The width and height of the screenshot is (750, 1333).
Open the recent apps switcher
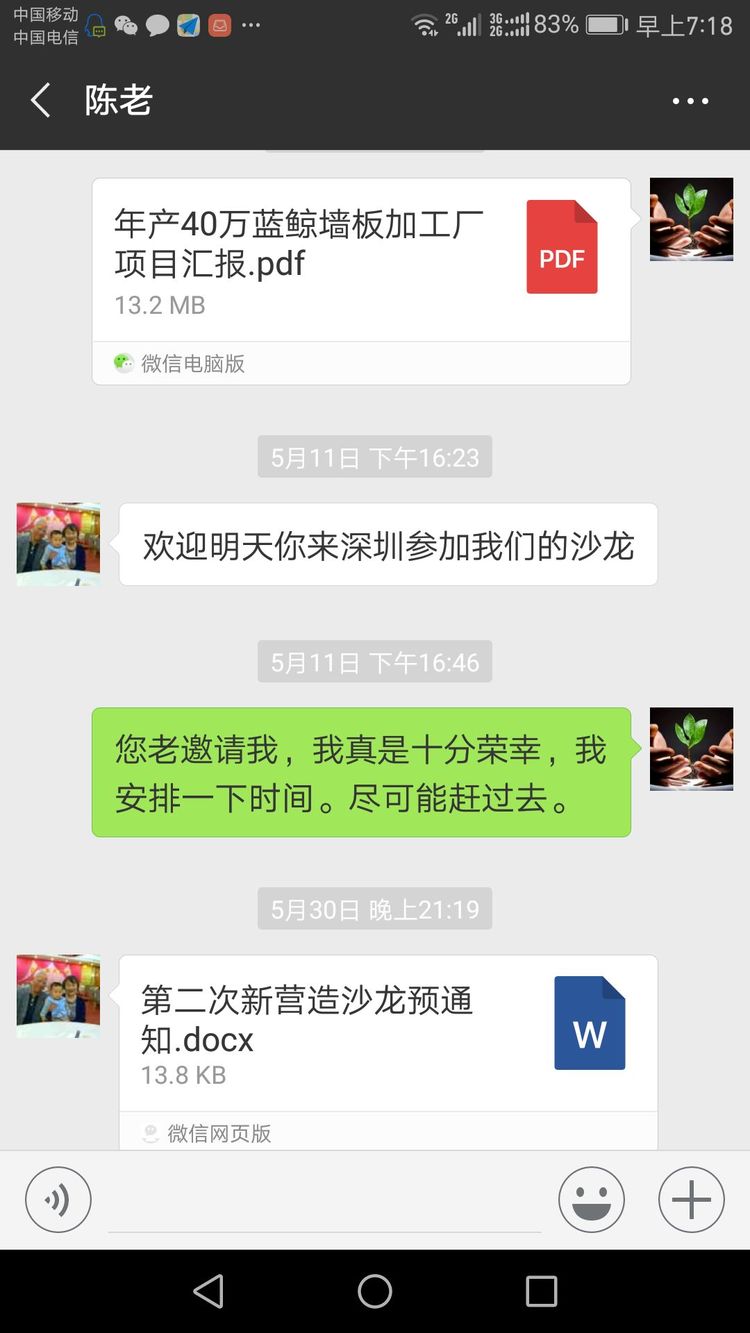point(541,1291)
